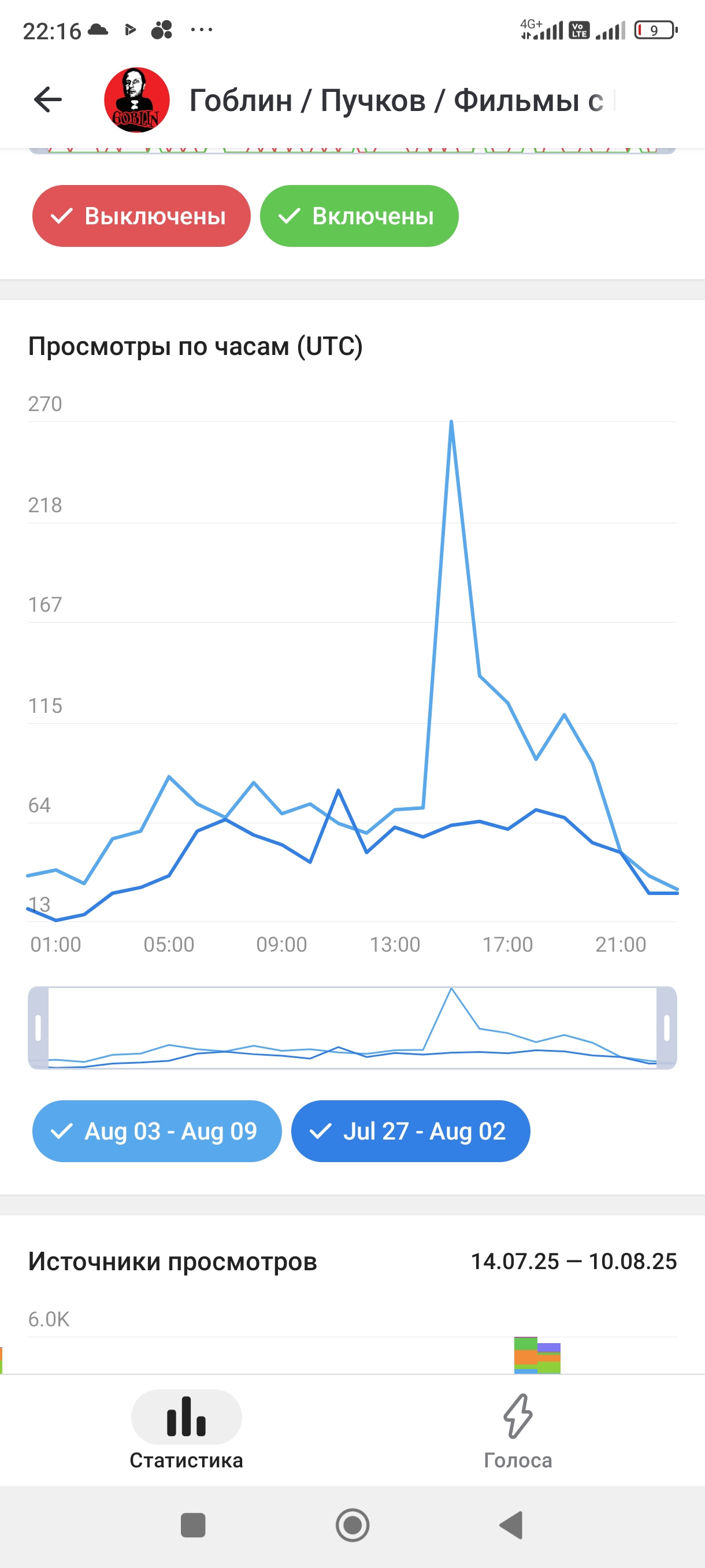Hide the Aug 03 - Aug 09 line
705x1568 pixels.
click(x=157, y=1131)
